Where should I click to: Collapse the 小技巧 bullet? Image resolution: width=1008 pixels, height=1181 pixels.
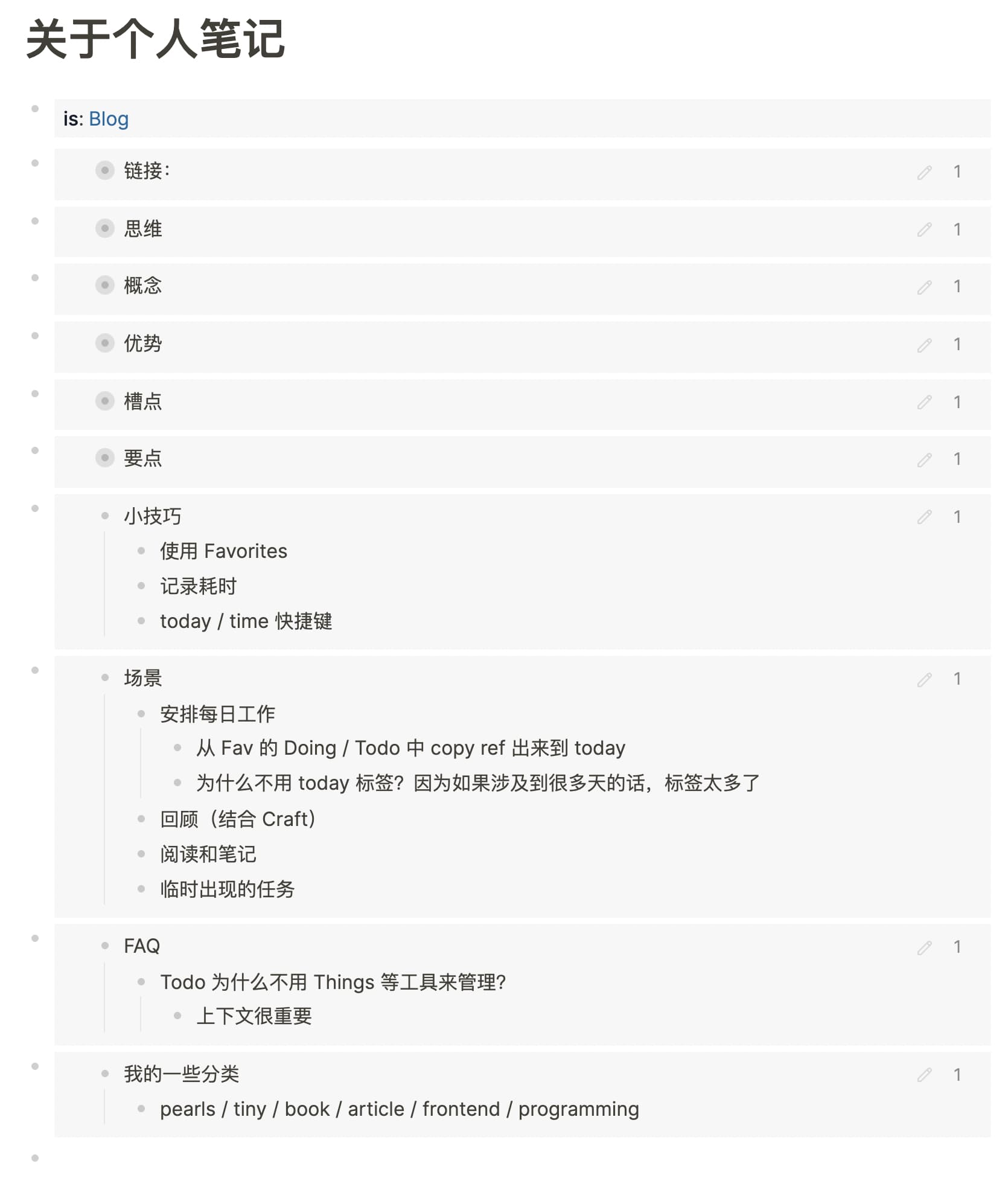pyautogui.click(x=105, y=516)
